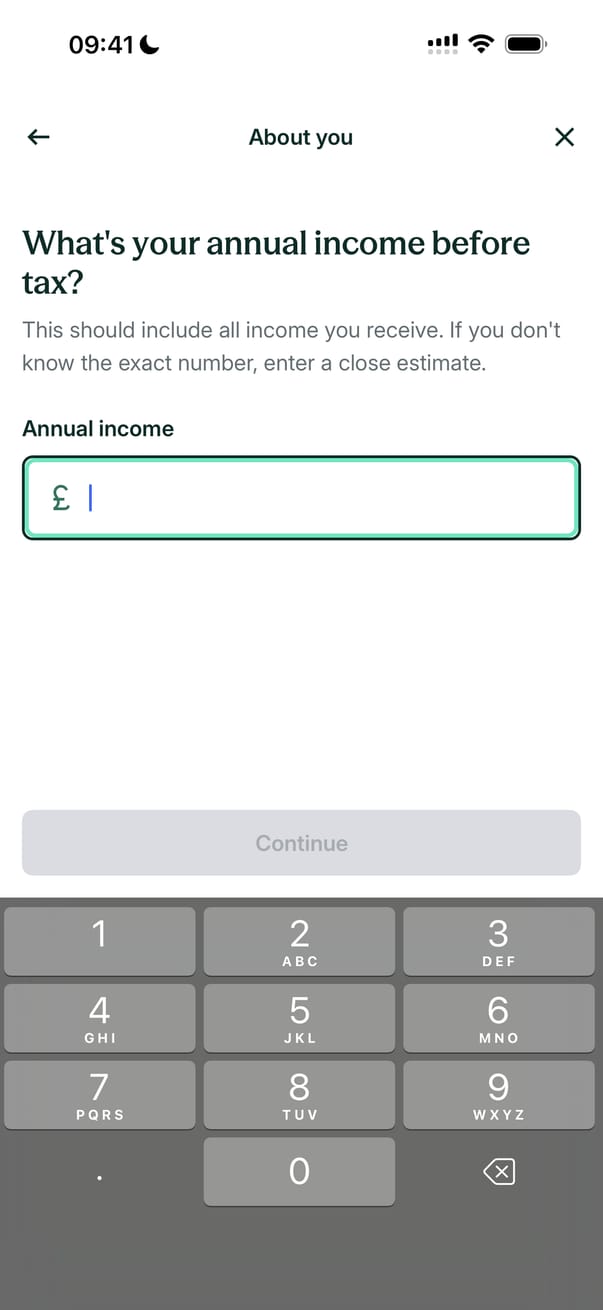Close the About you form

564,137
